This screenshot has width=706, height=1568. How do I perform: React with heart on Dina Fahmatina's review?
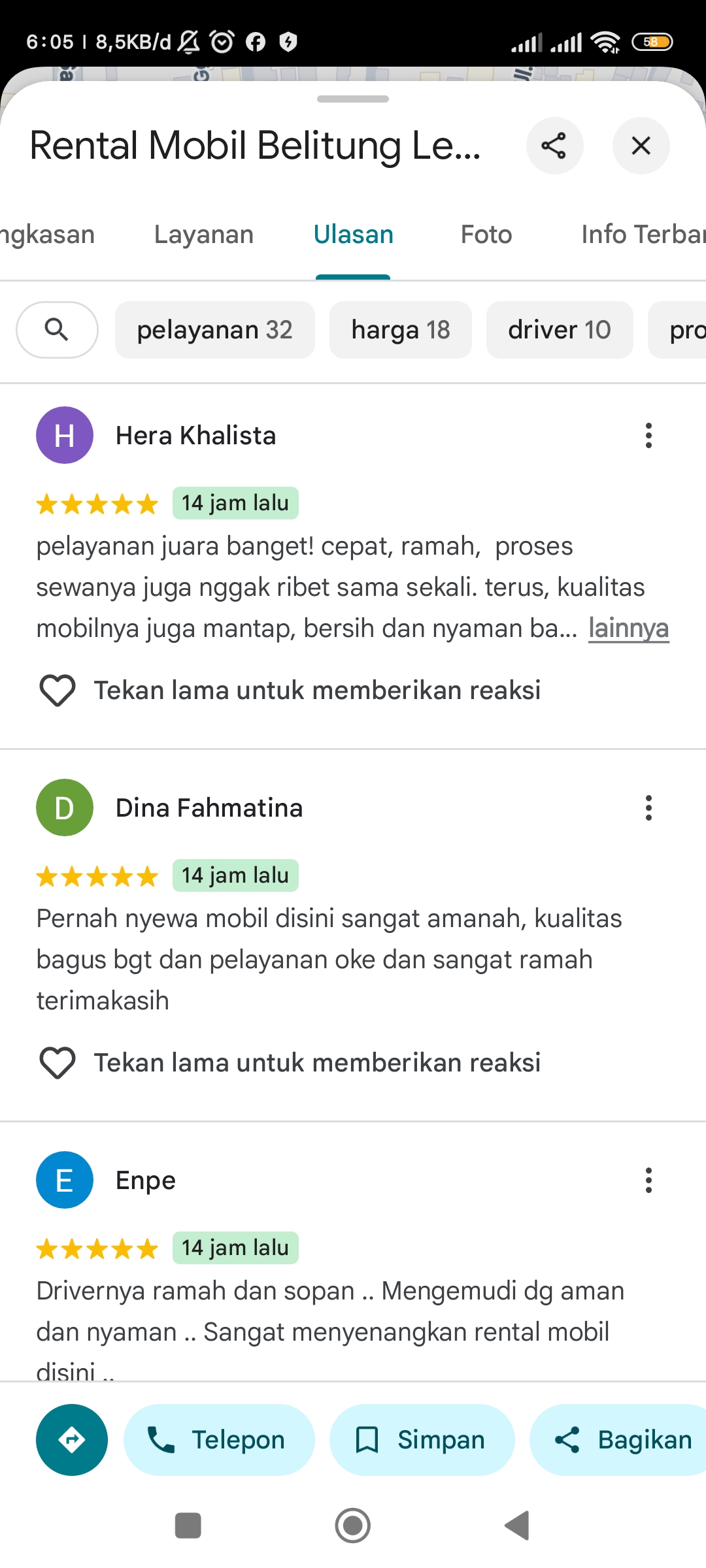pos(58,1063)
